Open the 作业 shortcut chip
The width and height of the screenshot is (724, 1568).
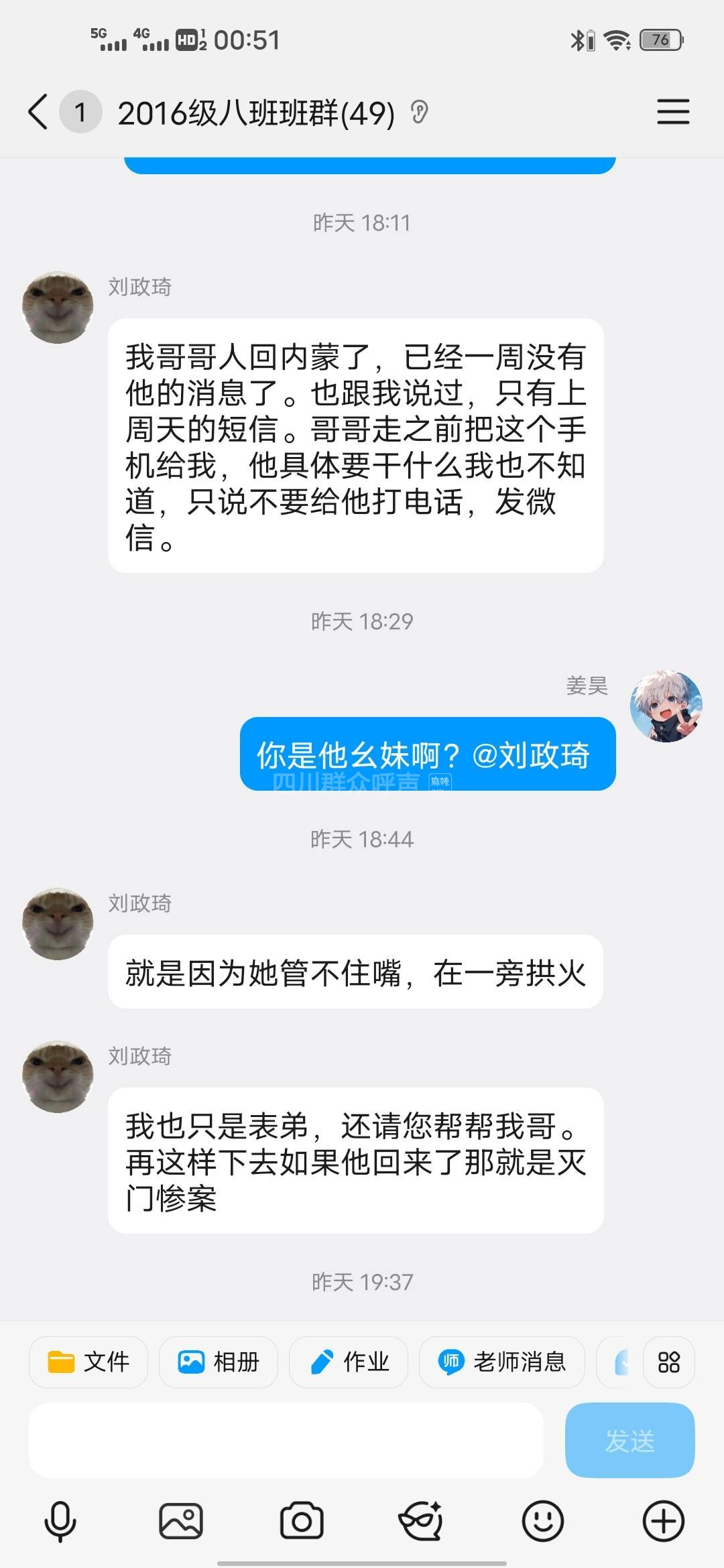point(349,1362)
